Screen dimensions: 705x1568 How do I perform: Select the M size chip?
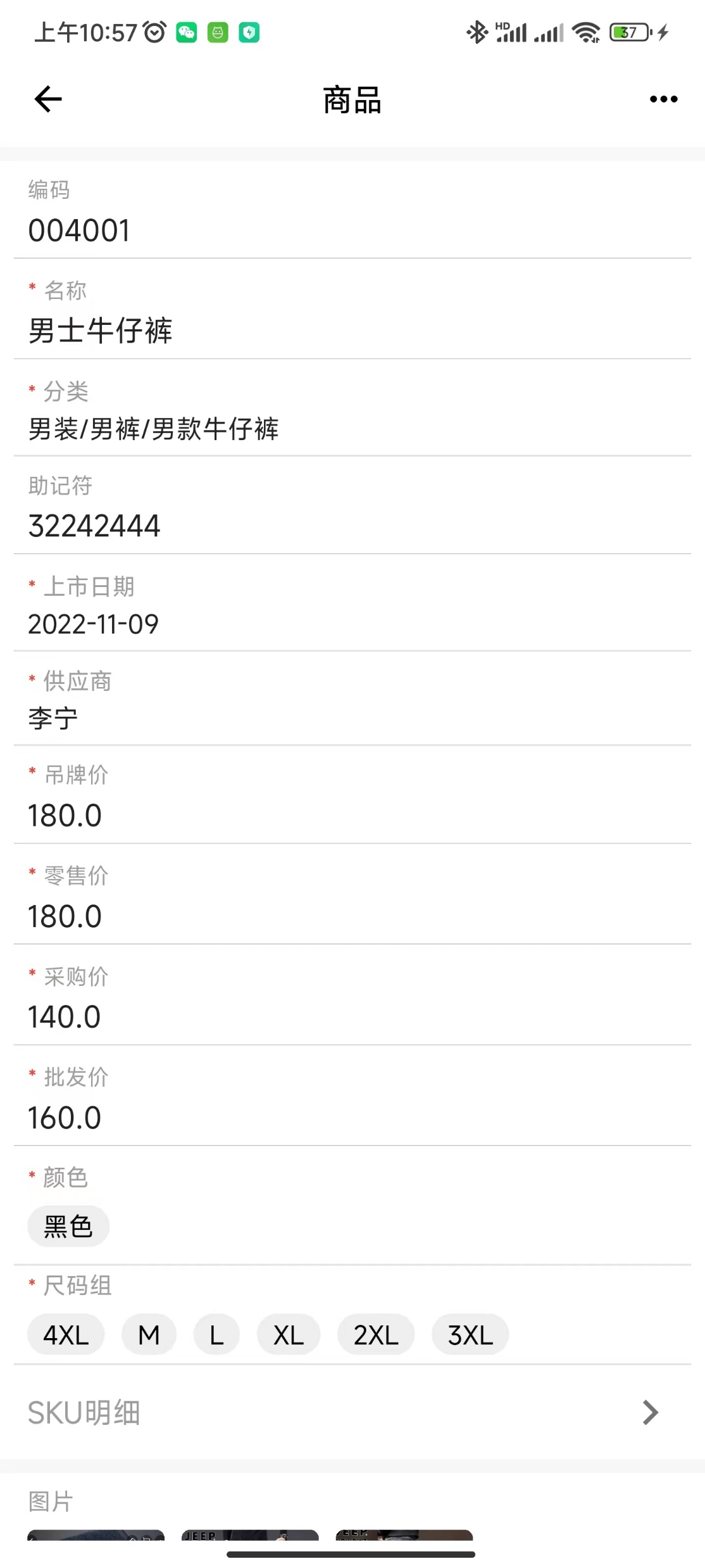click(149, 1334)
